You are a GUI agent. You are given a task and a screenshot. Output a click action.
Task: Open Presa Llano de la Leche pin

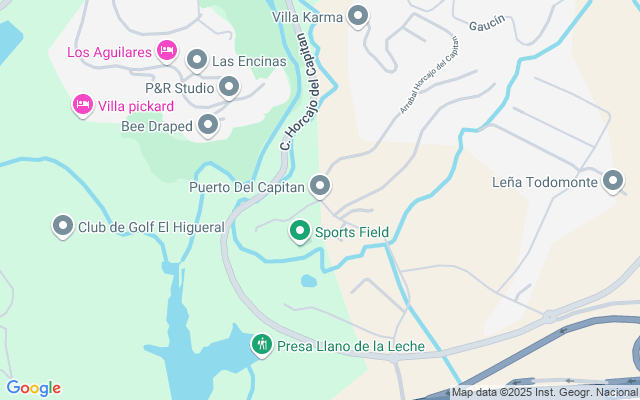(262, 346)
